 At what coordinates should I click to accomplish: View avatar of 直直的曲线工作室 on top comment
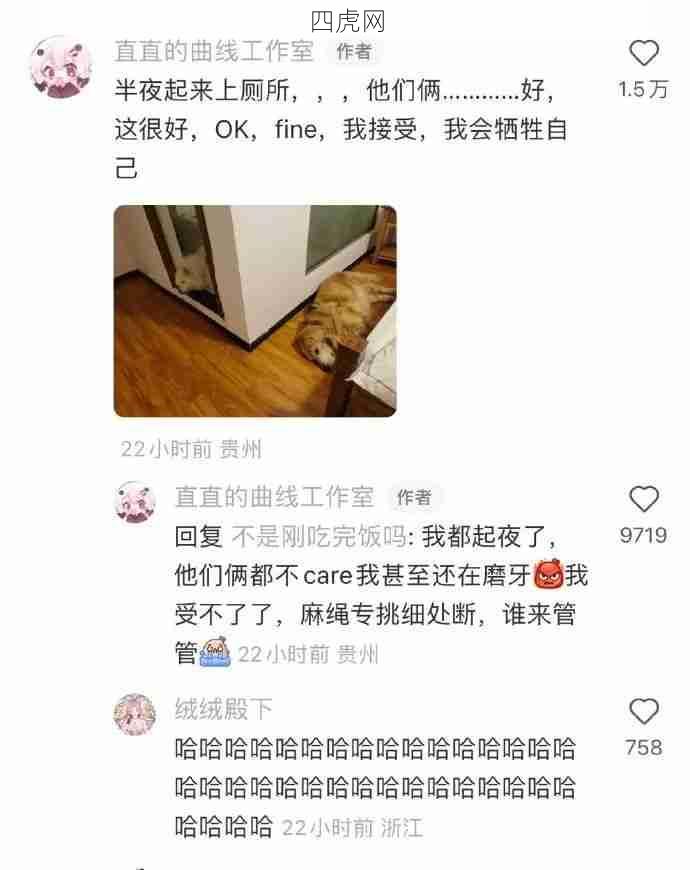coord(61,67)
